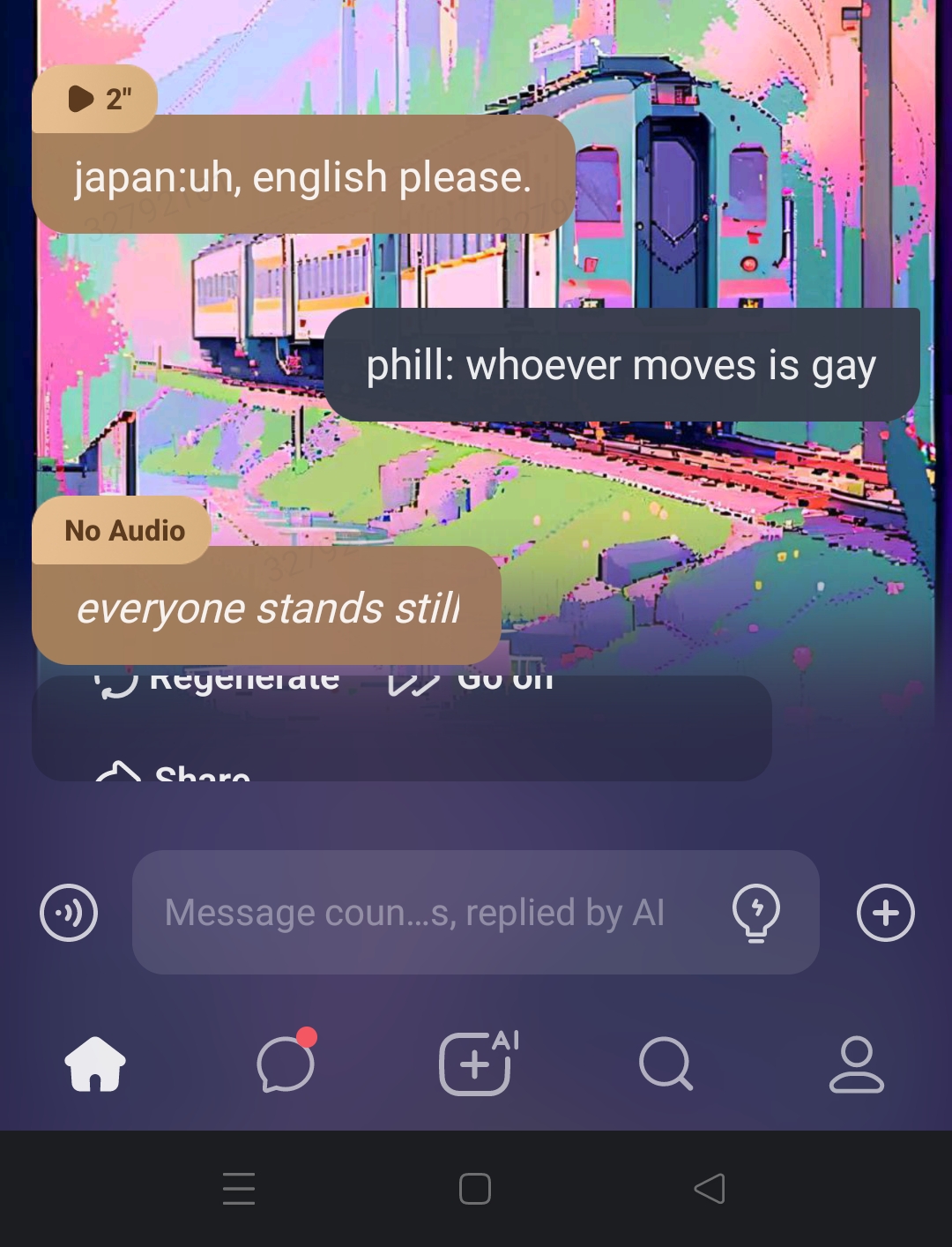This screenshot has width=952, height=1247.
Task: Open the lightbulb suggestions icon
Action: tap(756, 913)
